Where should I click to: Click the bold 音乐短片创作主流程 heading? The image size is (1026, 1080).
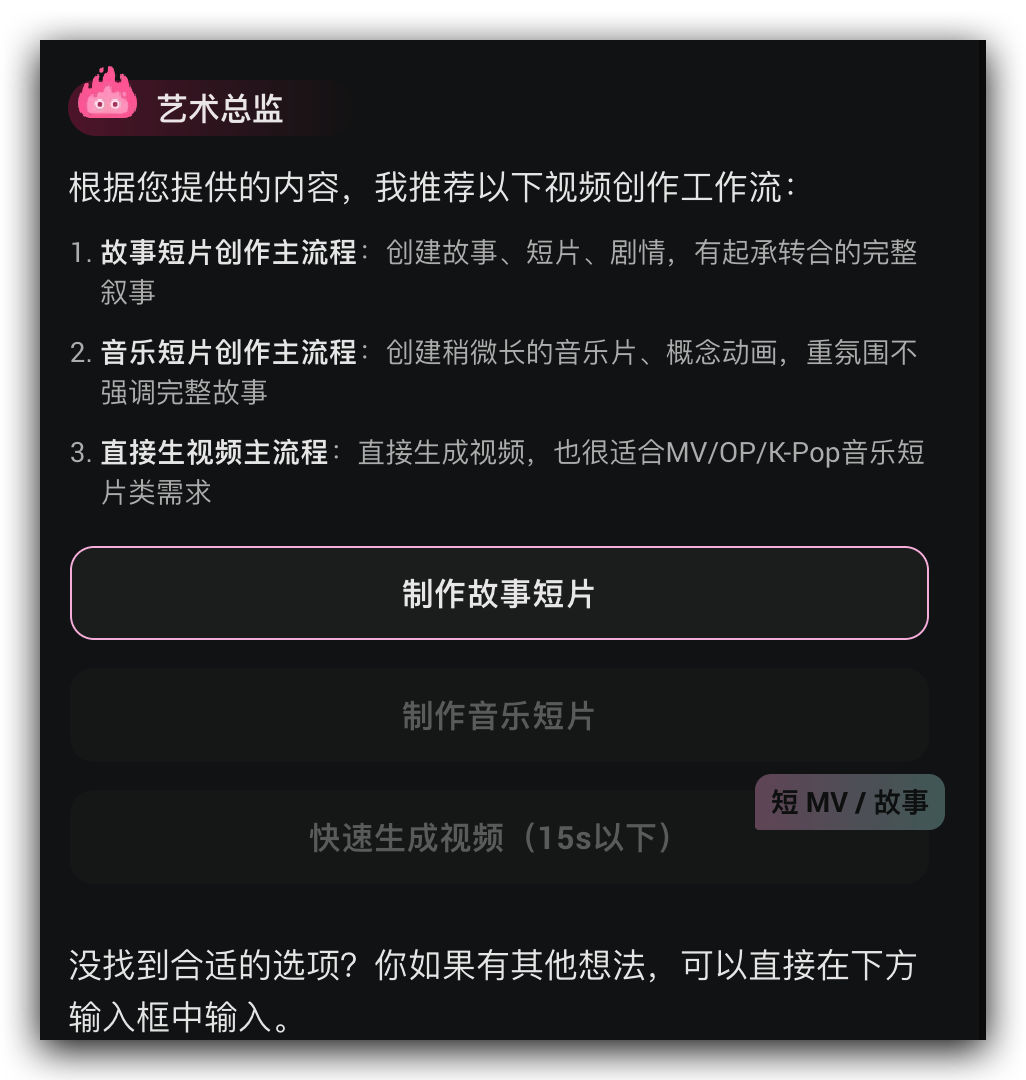pos(225,354)
